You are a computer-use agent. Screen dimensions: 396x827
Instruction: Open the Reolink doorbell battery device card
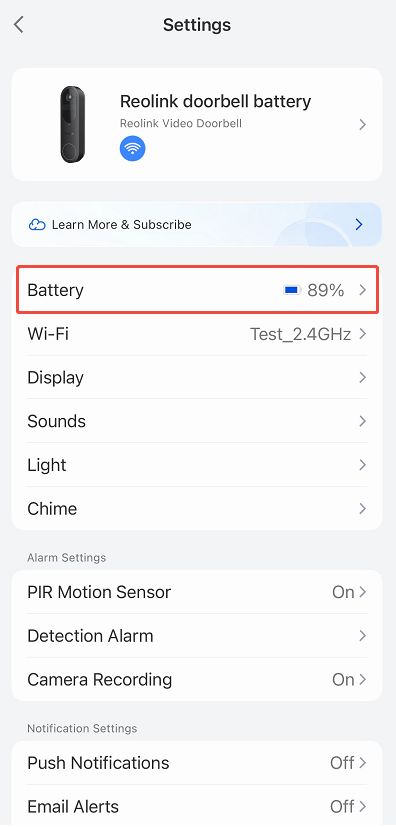197,124
